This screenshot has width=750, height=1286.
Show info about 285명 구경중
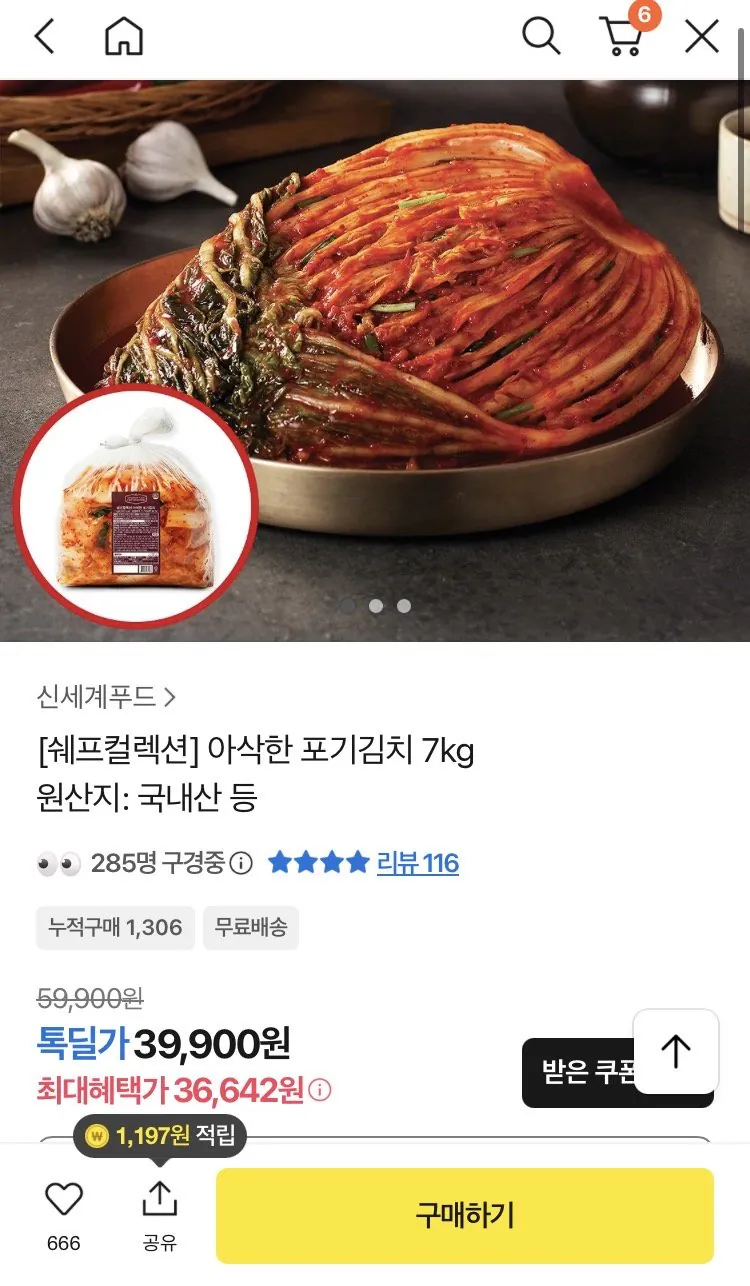242,863
